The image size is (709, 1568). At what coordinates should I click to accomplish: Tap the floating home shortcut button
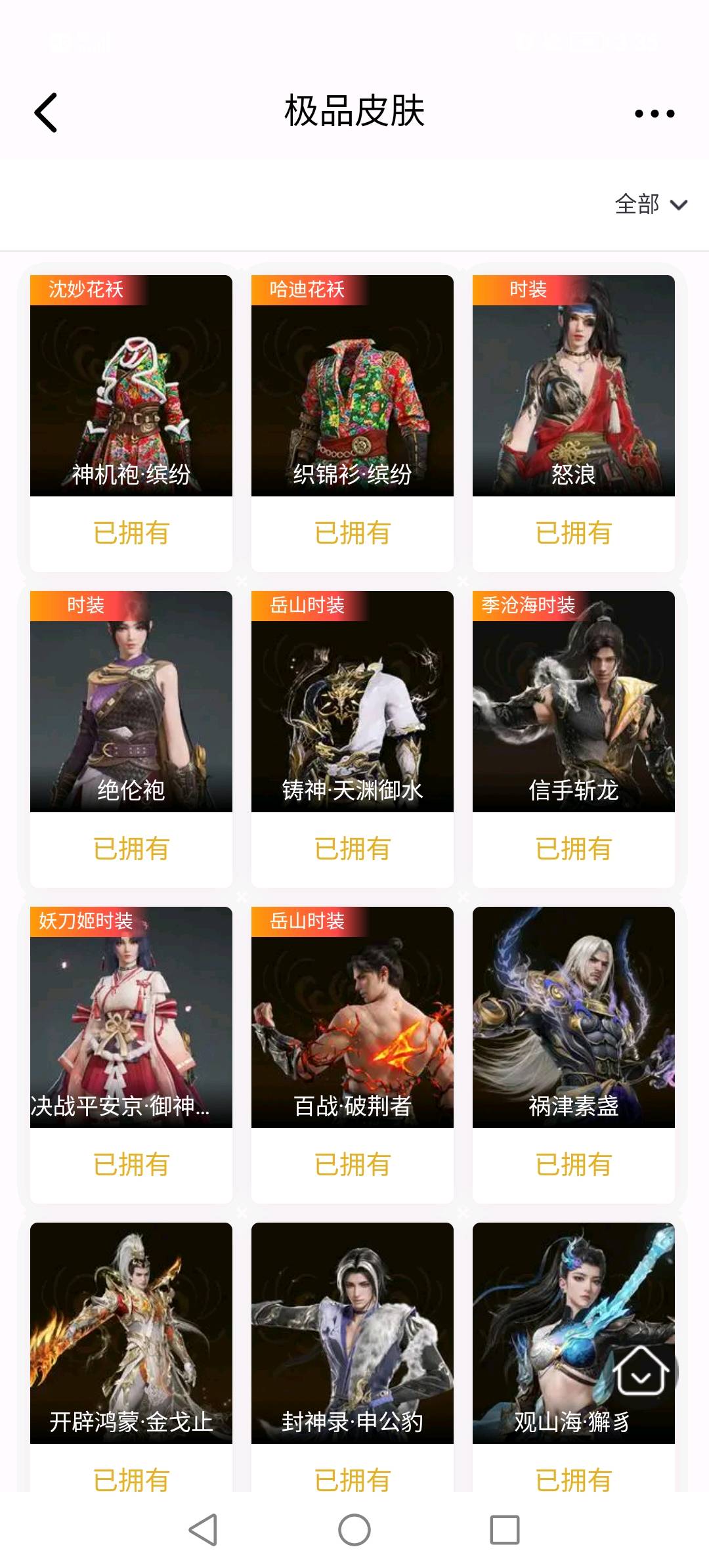click(x=641, y=1370)
